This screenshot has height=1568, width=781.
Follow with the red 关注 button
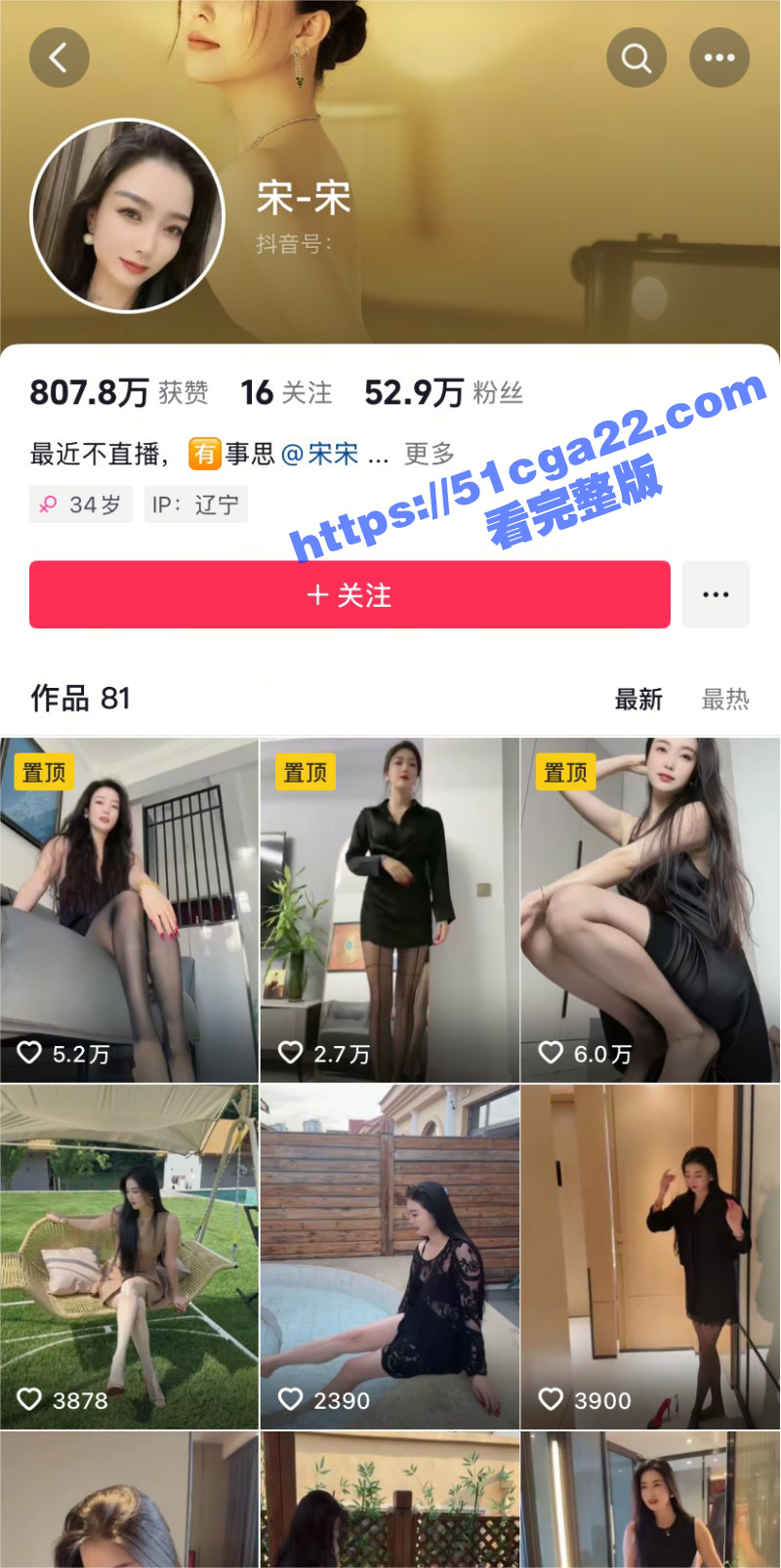coord(349,594)
